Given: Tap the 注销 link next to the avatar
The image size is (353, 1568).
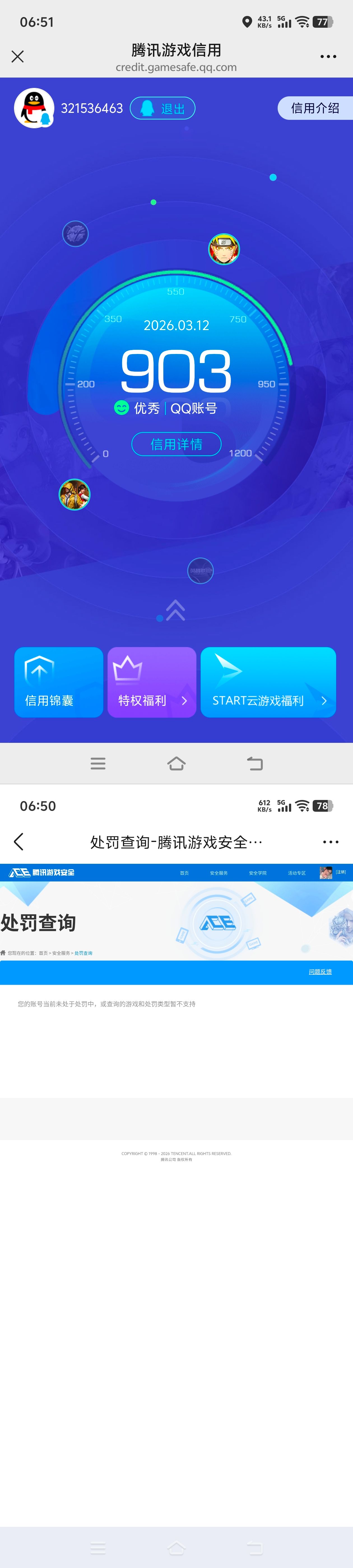Looking at the screenshot, I should click(341, 872).
